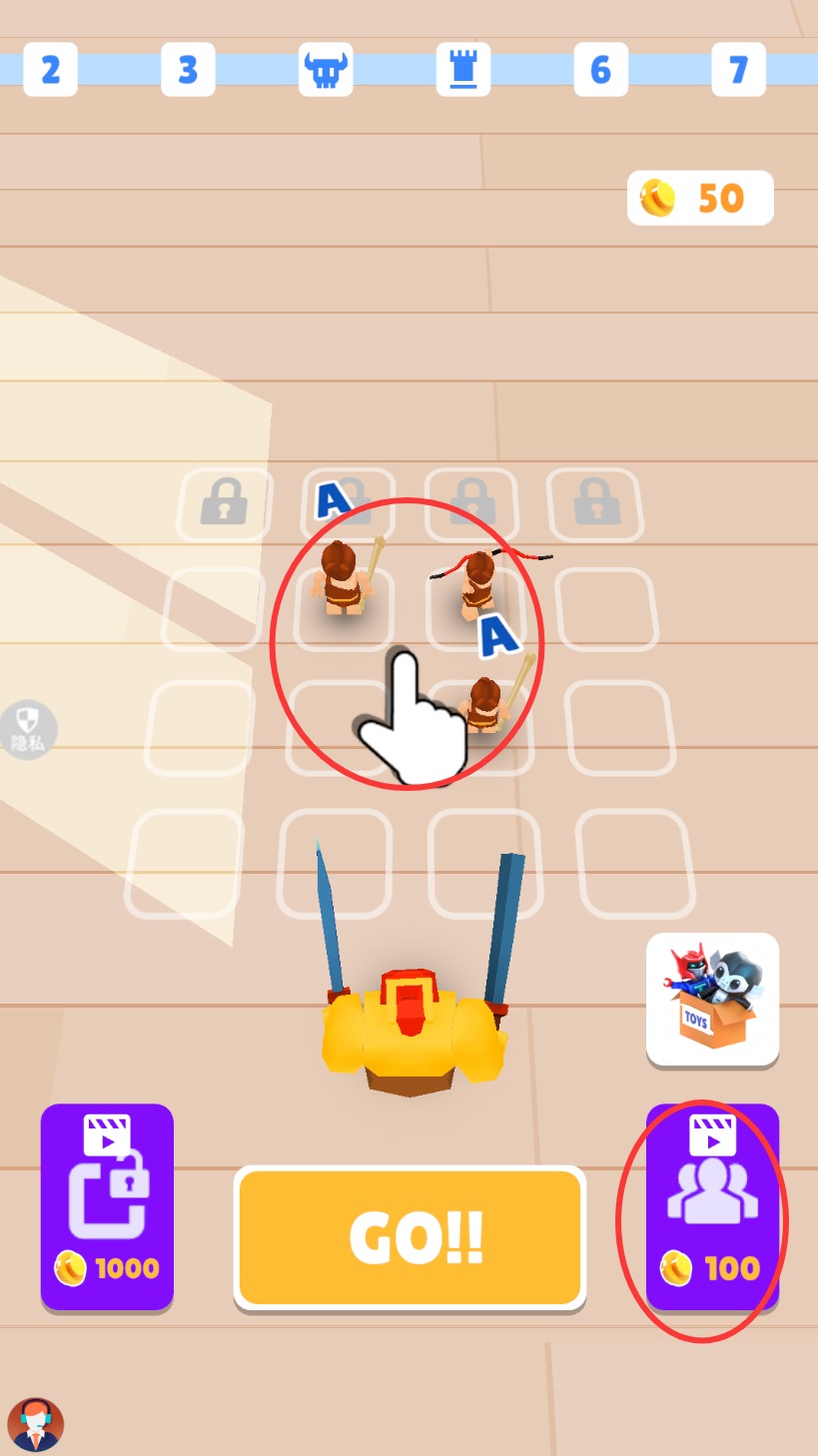Image resolution: width=818 pixels, height=1456 pixels.
Task: Open customer support avatar
Action: pyautogui.click(x=36, y=1424)
